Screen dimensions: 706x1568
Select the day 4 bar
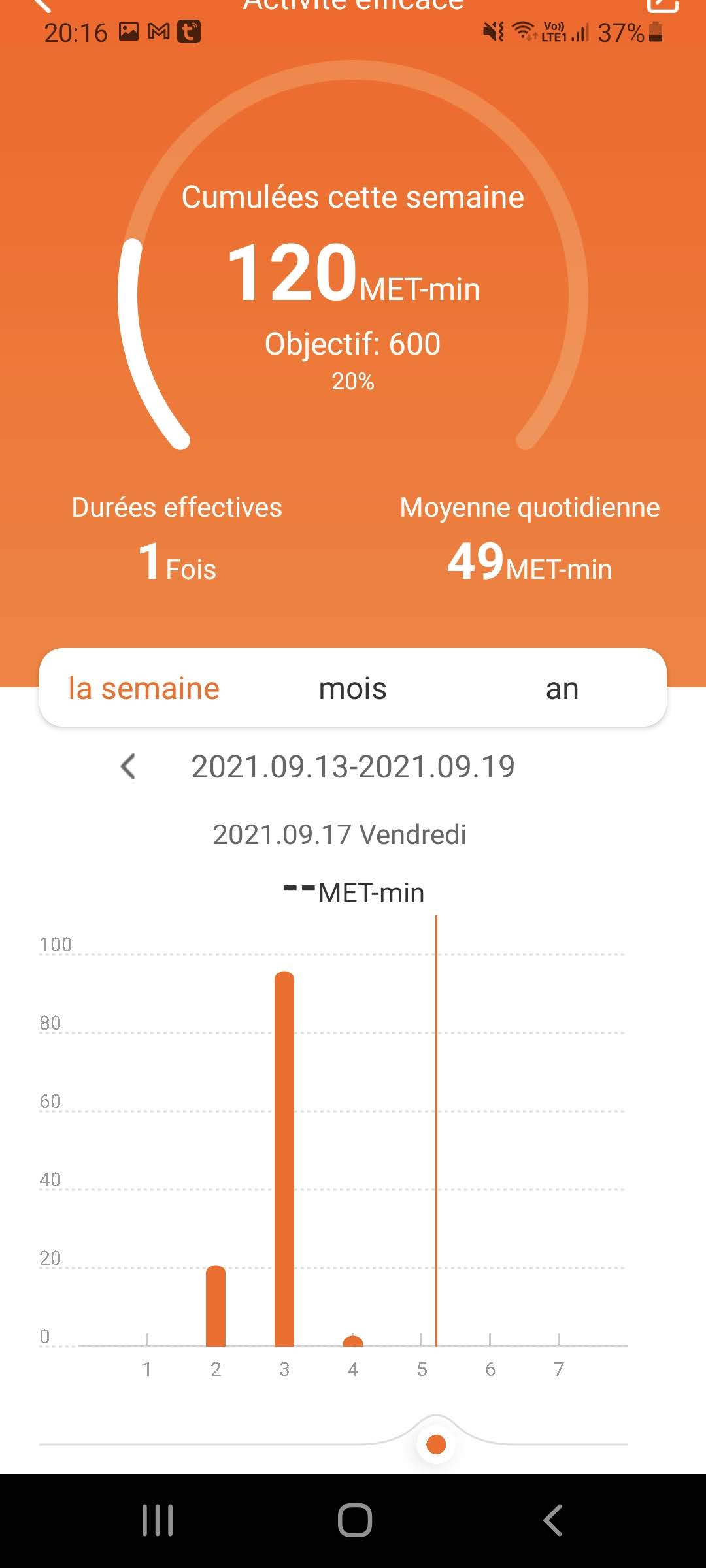(353, 1341)
